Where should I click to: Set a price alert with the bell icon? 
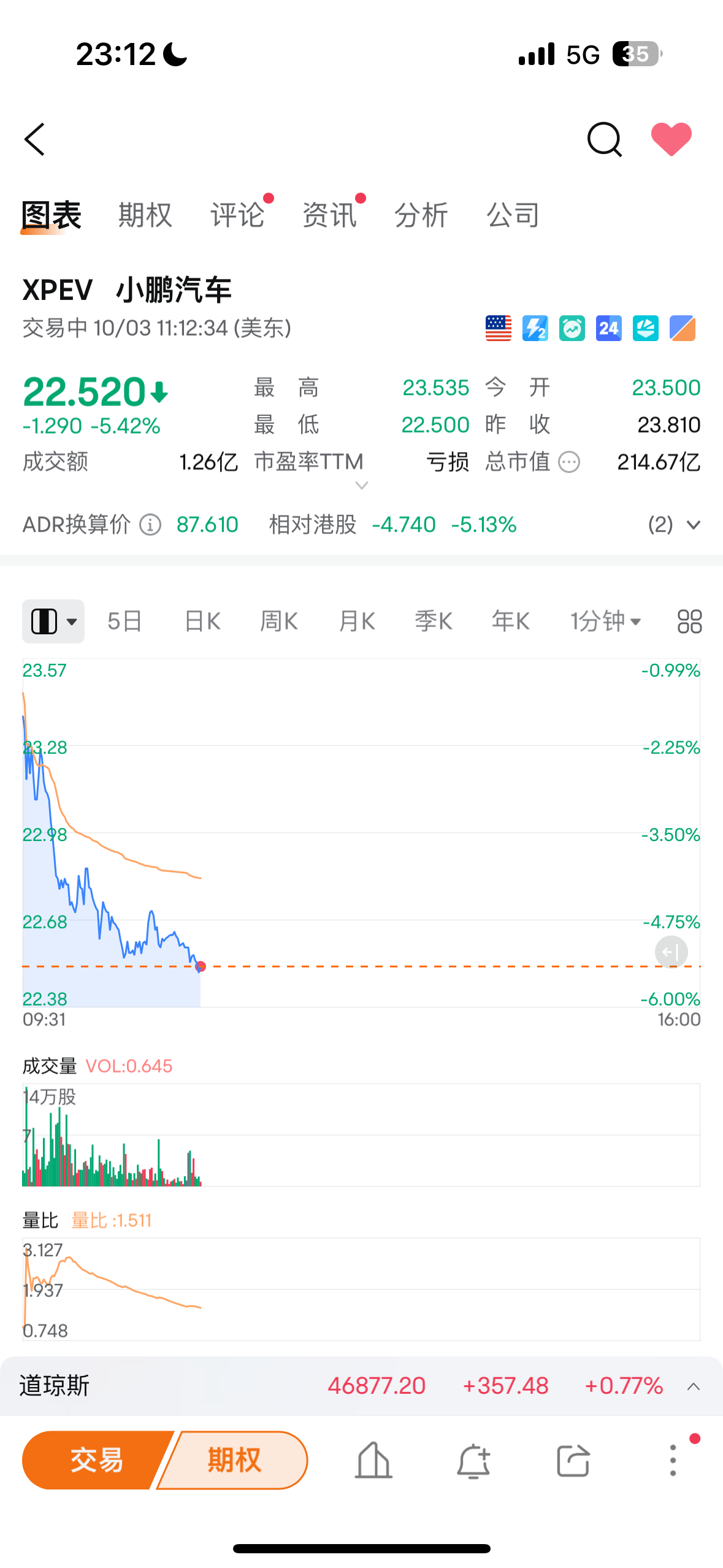pyautogui.click(x=473, y=1461)
